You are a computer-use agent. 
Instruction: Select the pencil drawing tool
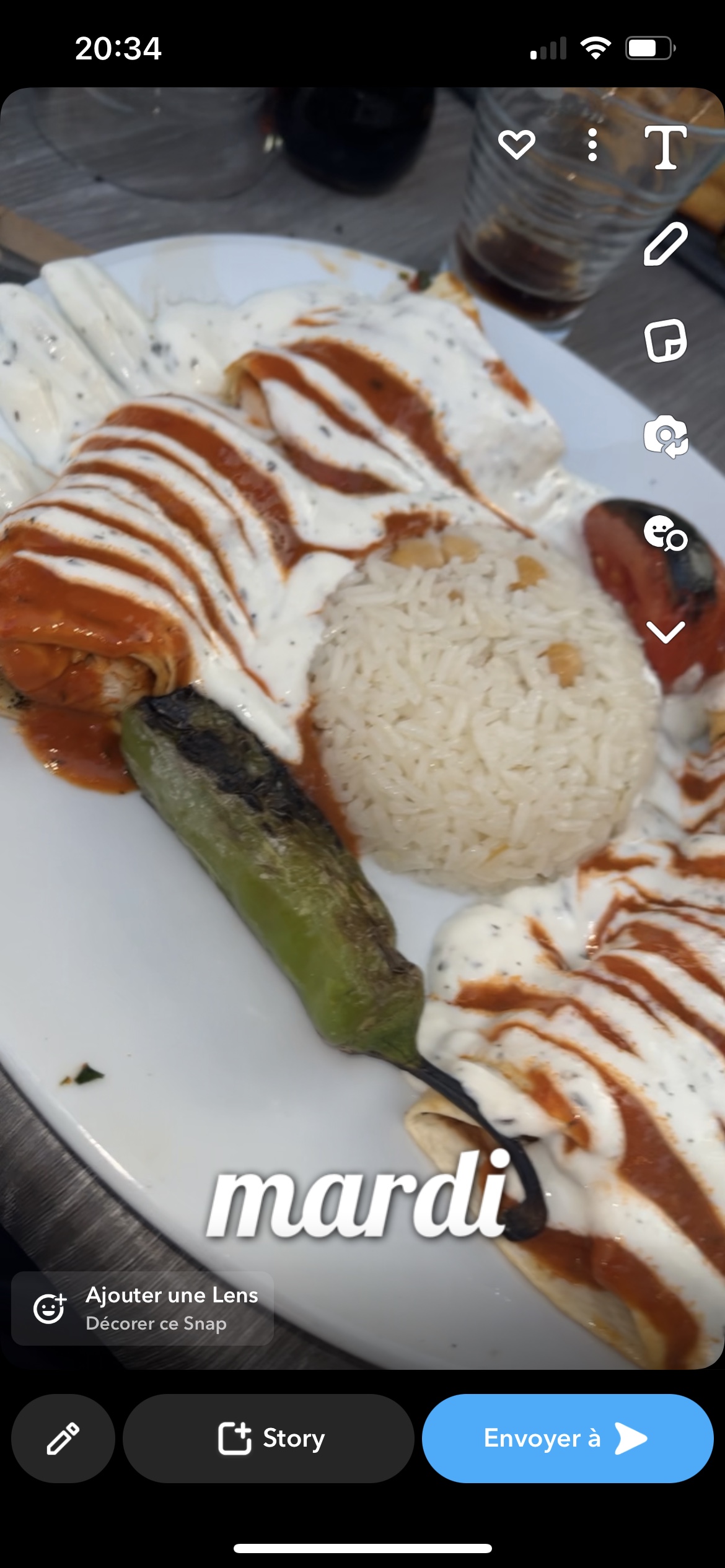pos(666,244)
